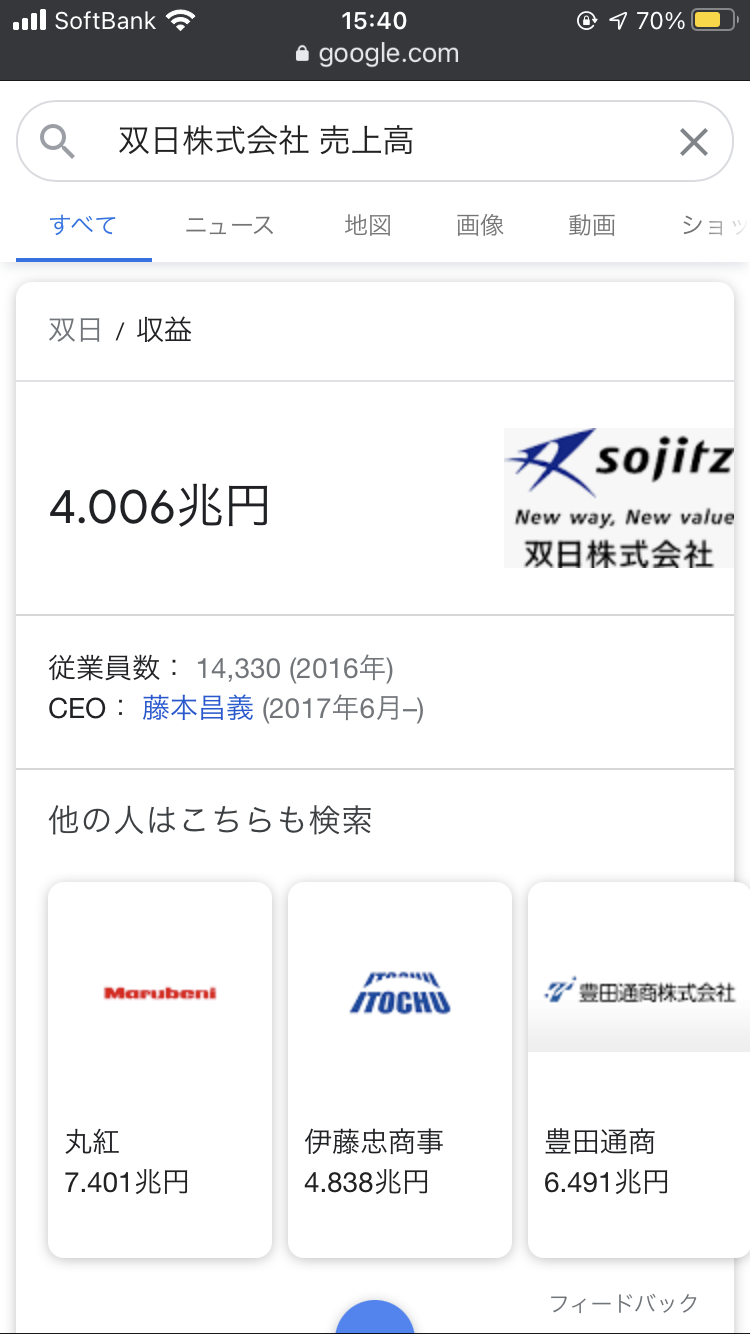Open the 双日 breadcrumb link
The height and width of the screenshot is (1334, 750).
pos(76,330)
